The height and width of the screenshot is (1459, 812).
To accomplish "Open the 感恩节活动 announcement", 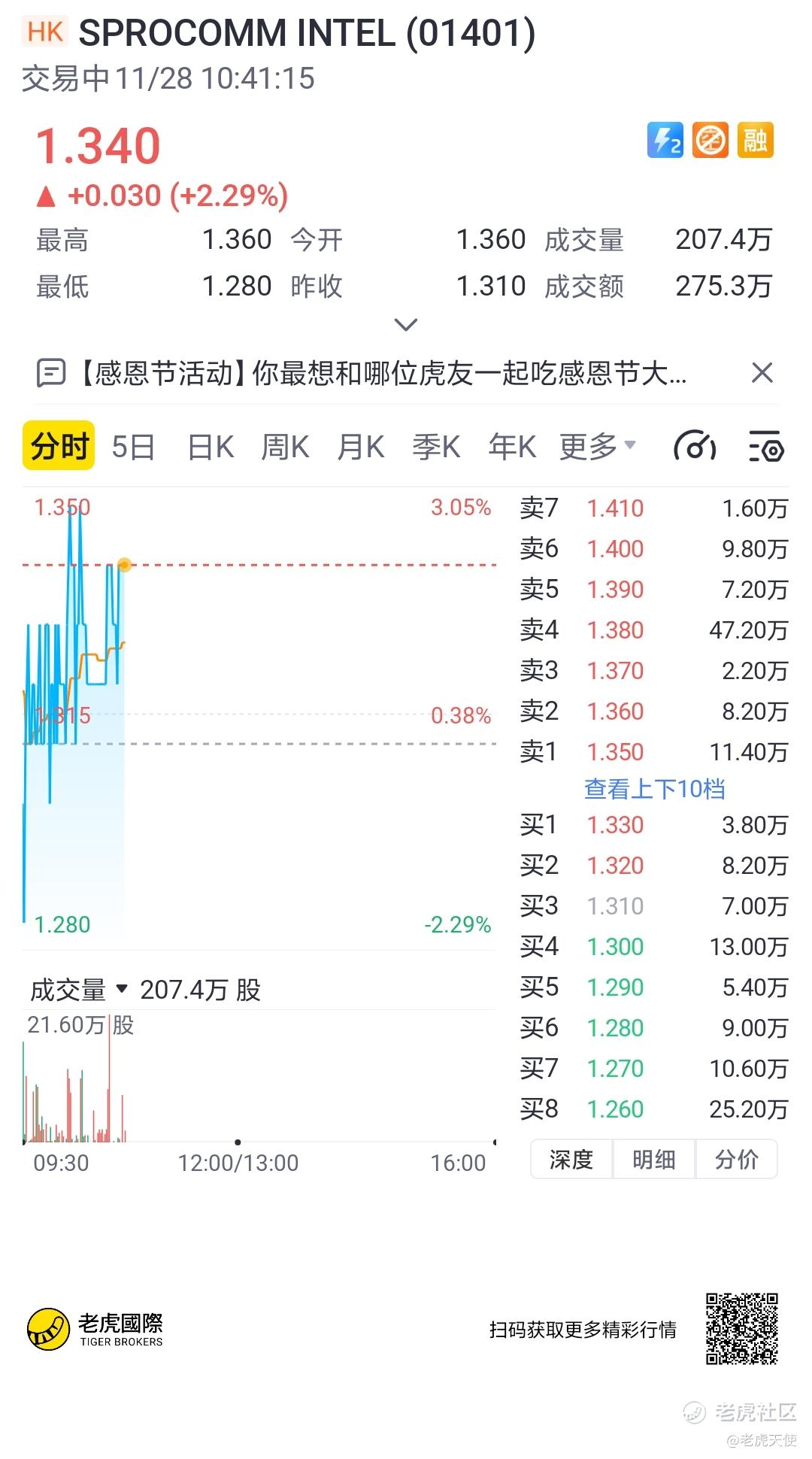I will pyautogui.click(x=362, y=372).
